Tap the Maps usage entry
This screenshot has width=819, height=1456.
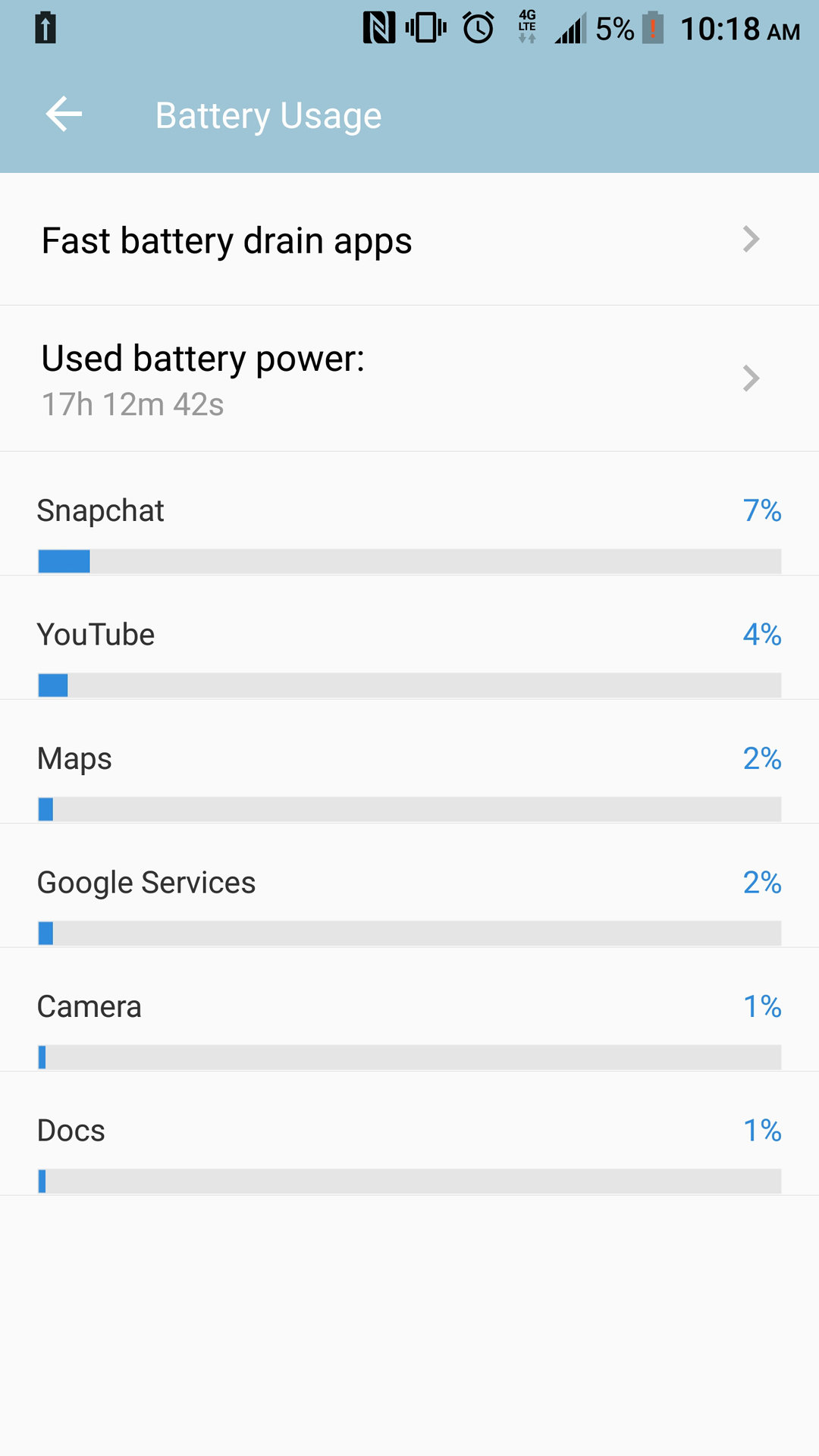pyautogui.click(x=409, y=770)
